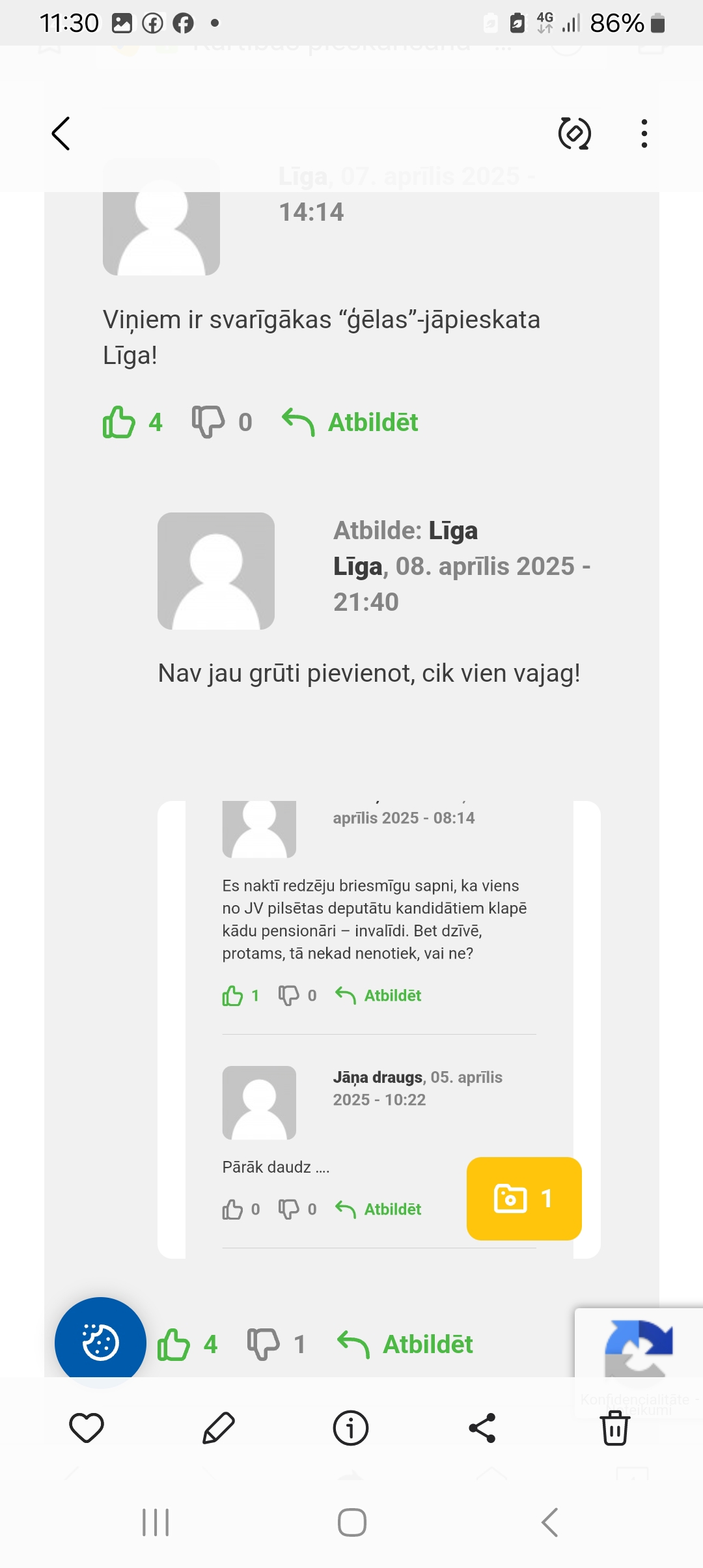Delete this image with the trash icon
The image size is (703, 1568).
pos(614,1428)
